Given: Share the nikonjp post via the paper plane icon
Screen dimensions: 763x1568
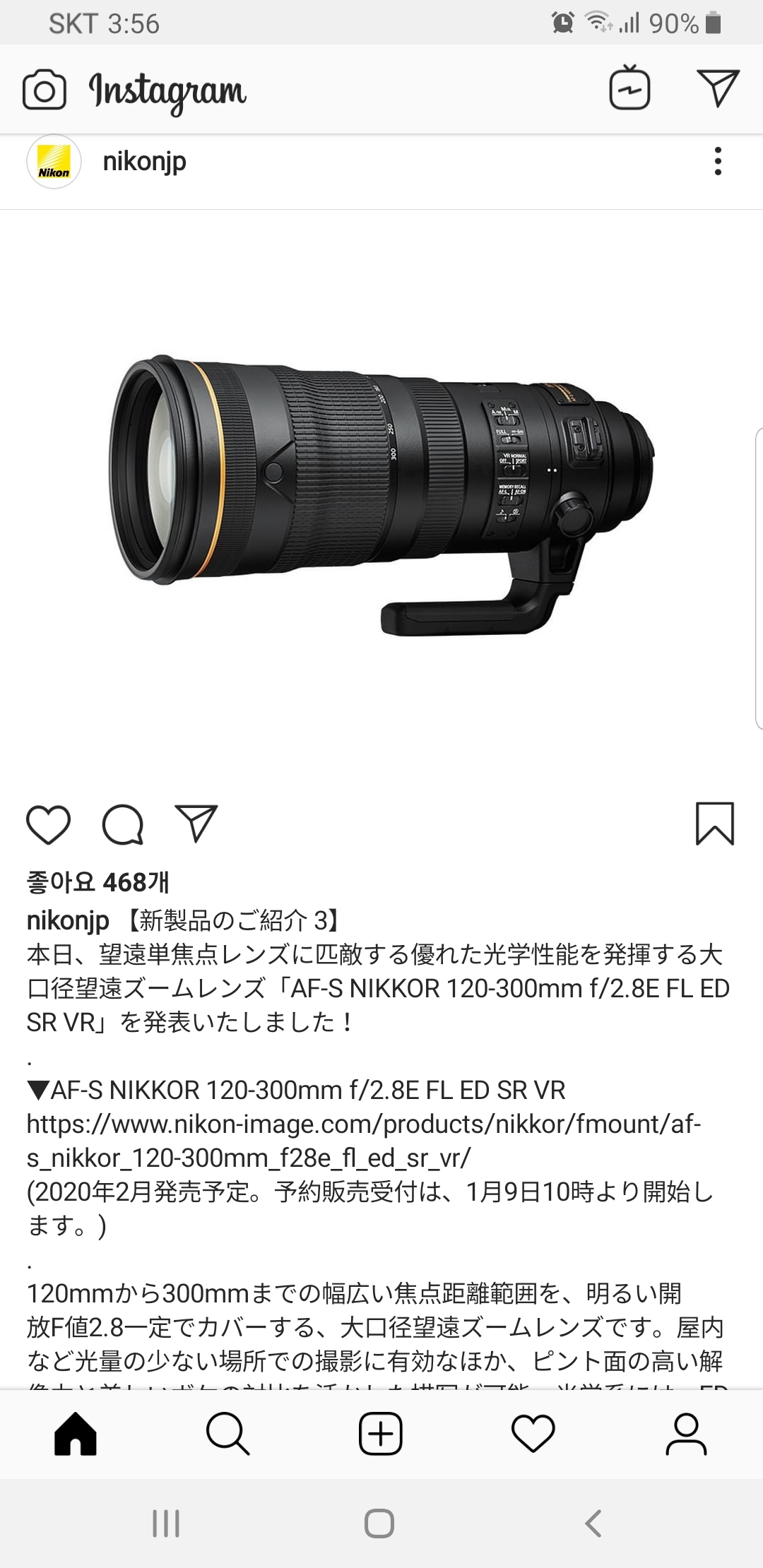Looking at the screenshot, I should click(x=196, y=823).
